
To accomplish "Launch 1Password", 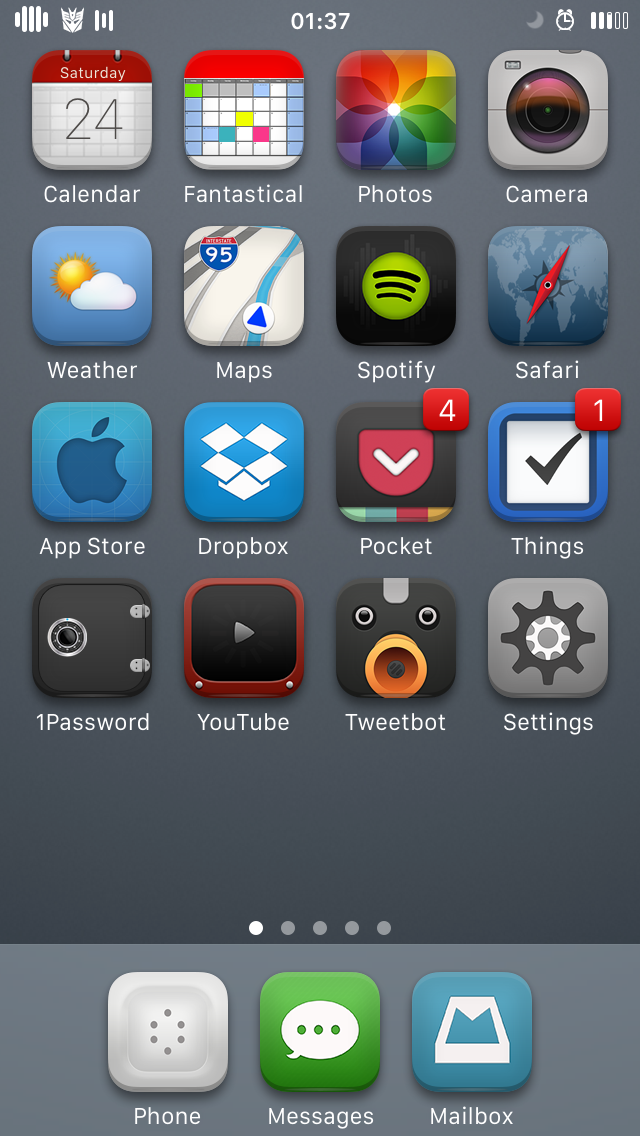I will pos(92,638).
